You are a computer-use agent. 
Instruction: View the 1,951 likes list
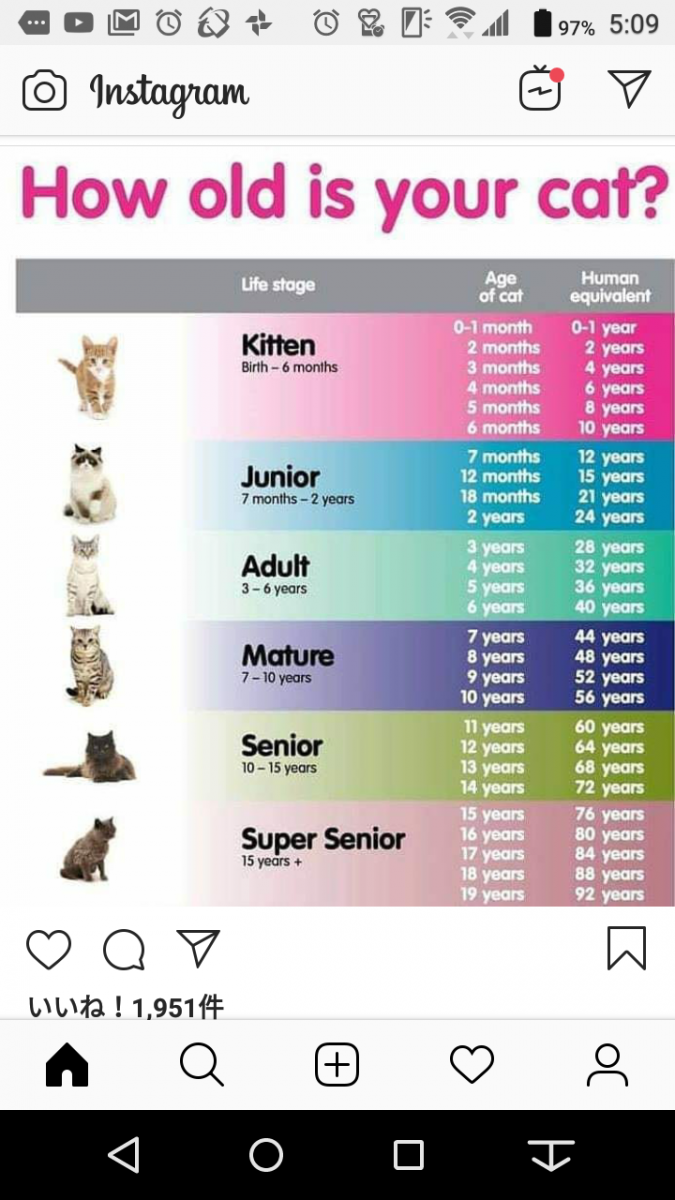pyautogui.click(x=126, y=1007)
